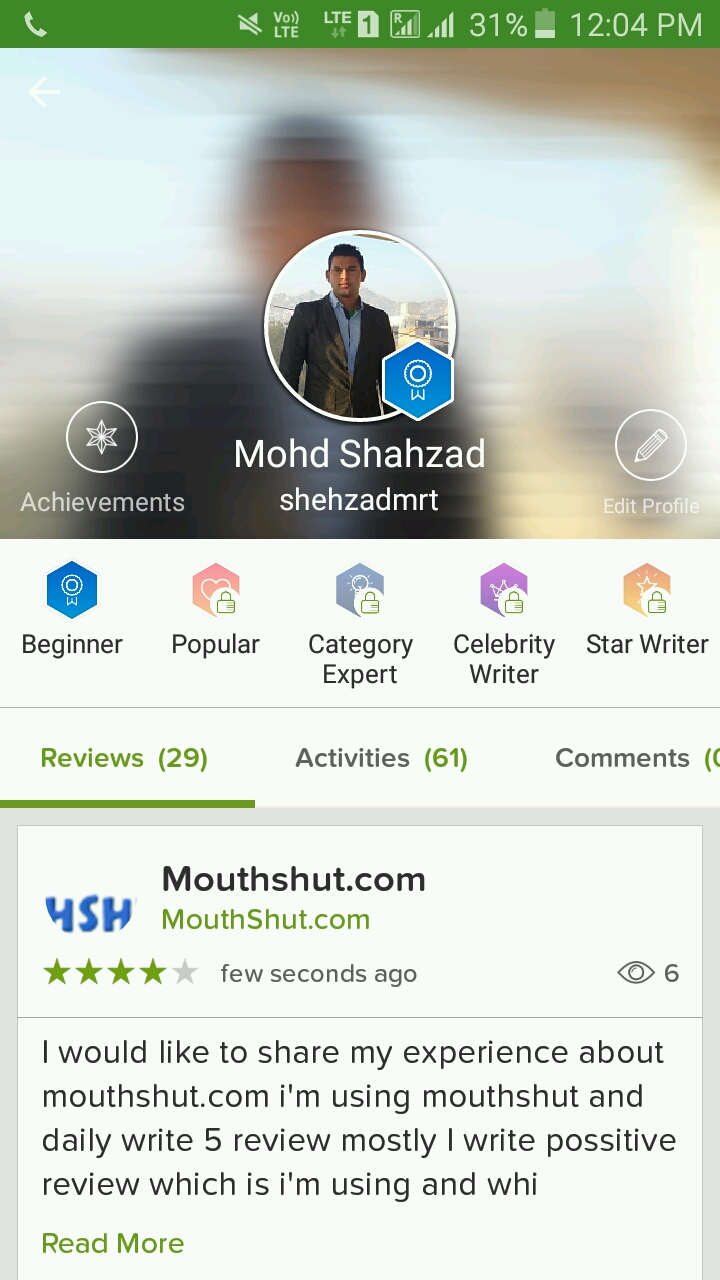View the Star Writer badge
This screenshot has width=720, height=1280.
tap(647, 590)
